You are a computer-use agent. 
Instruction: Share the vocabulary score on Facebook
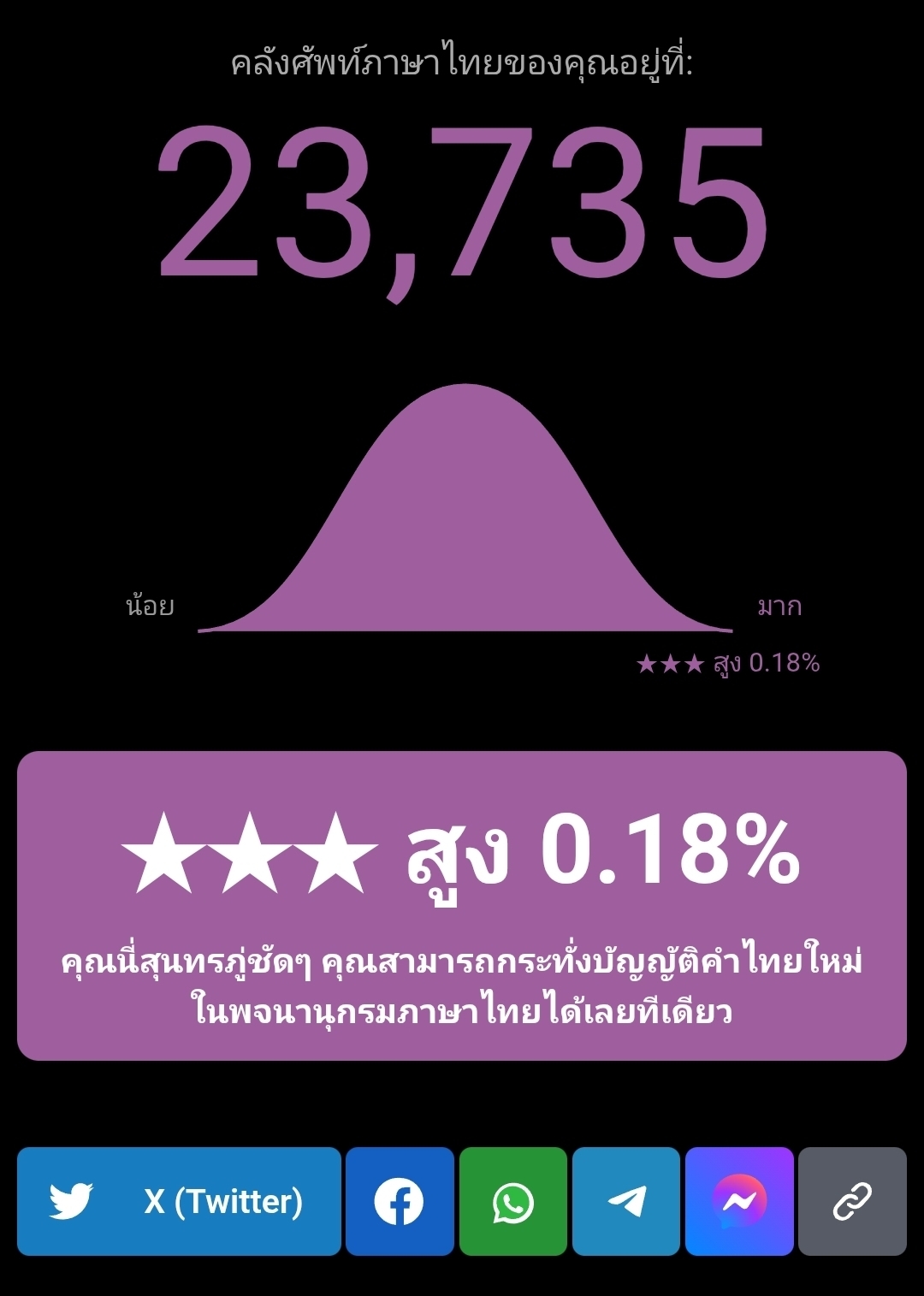400,1201
